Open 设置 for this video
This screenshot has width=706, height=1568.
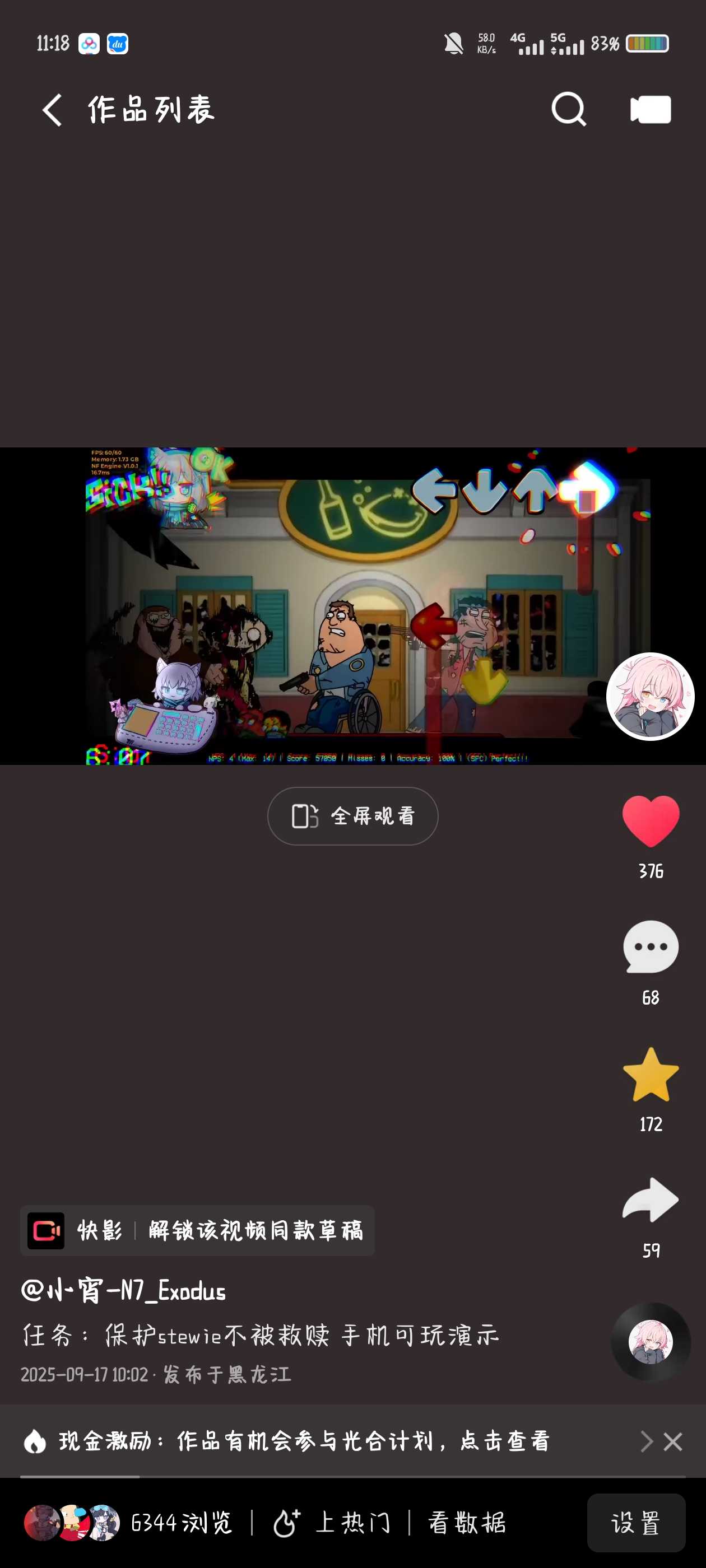pyautogui.click(x=635, y=1522)
